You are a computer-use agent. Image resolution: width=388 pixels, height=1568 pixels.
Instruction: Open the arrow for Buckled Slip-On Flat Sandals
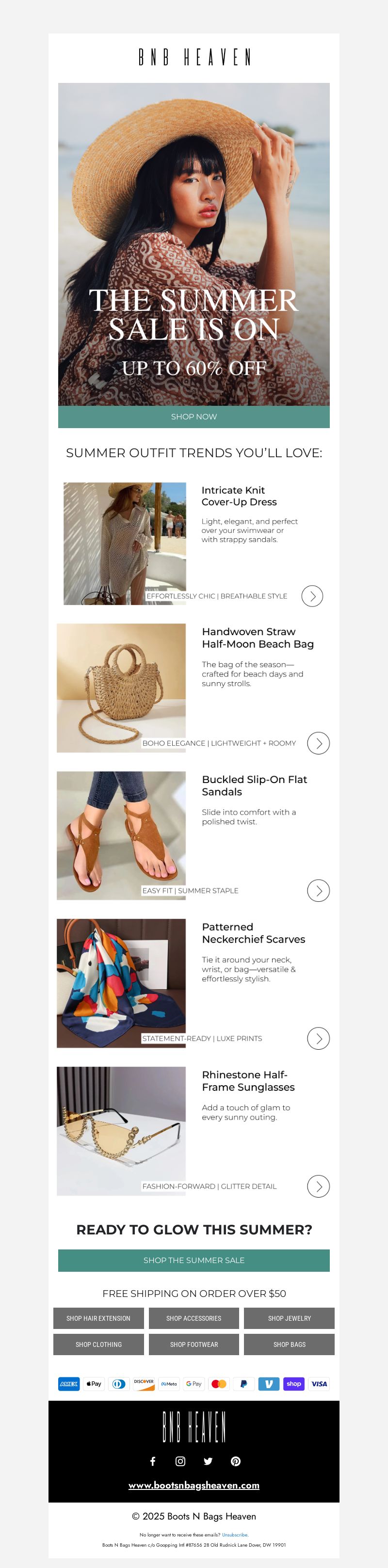pyautogui.click(x=318, y=891)
